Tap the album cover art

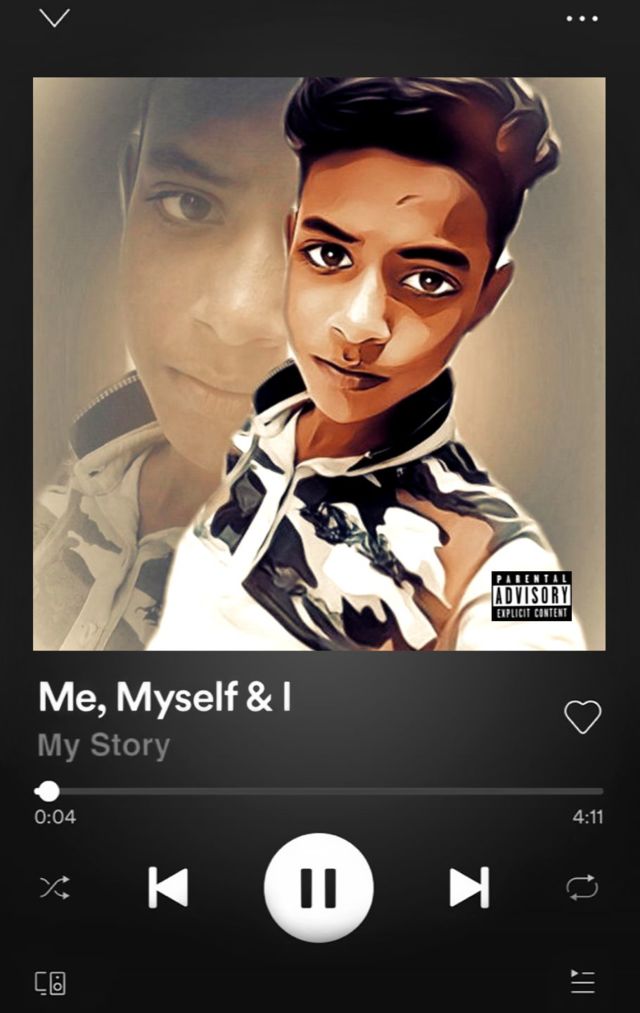[319, 364]
